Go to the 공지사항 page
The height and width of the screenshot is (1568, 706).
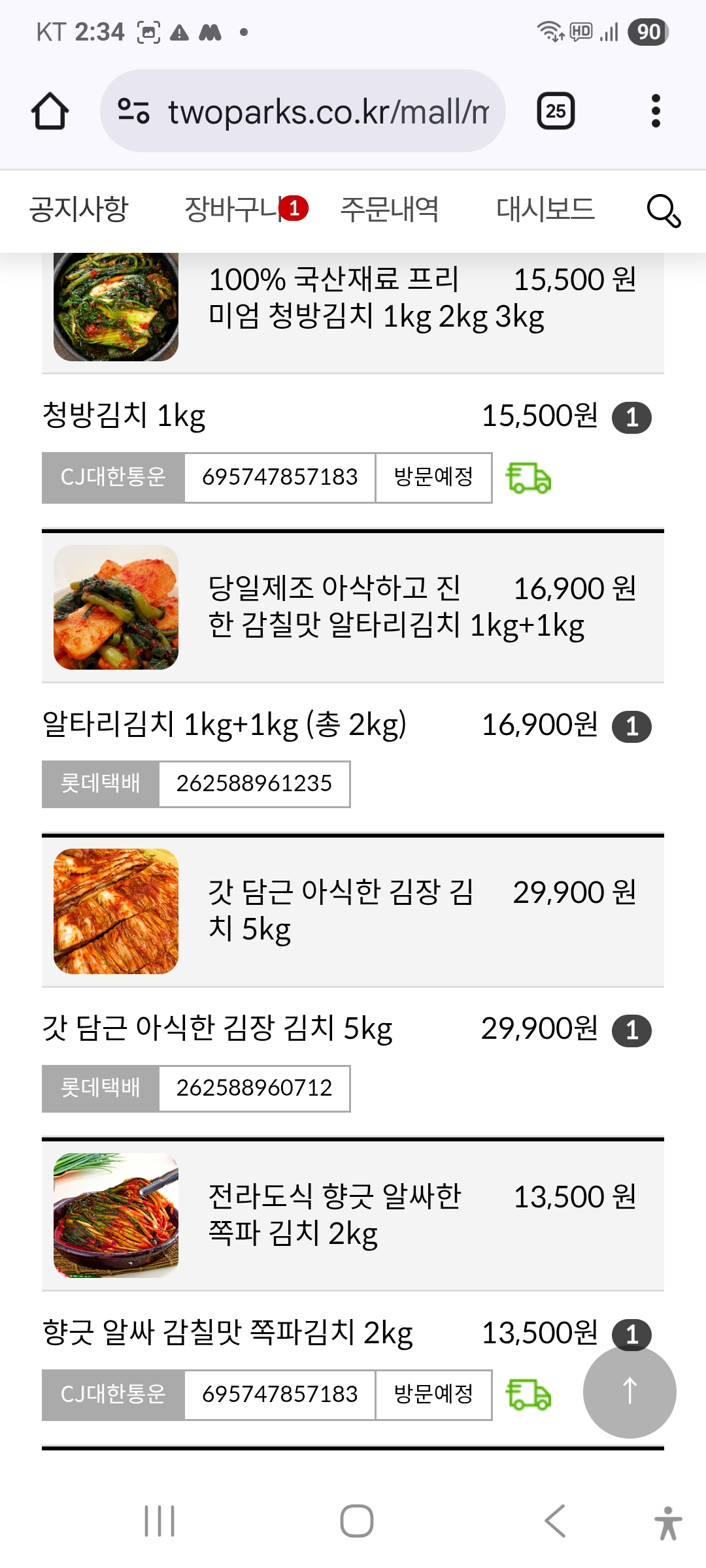coord(79,210)
